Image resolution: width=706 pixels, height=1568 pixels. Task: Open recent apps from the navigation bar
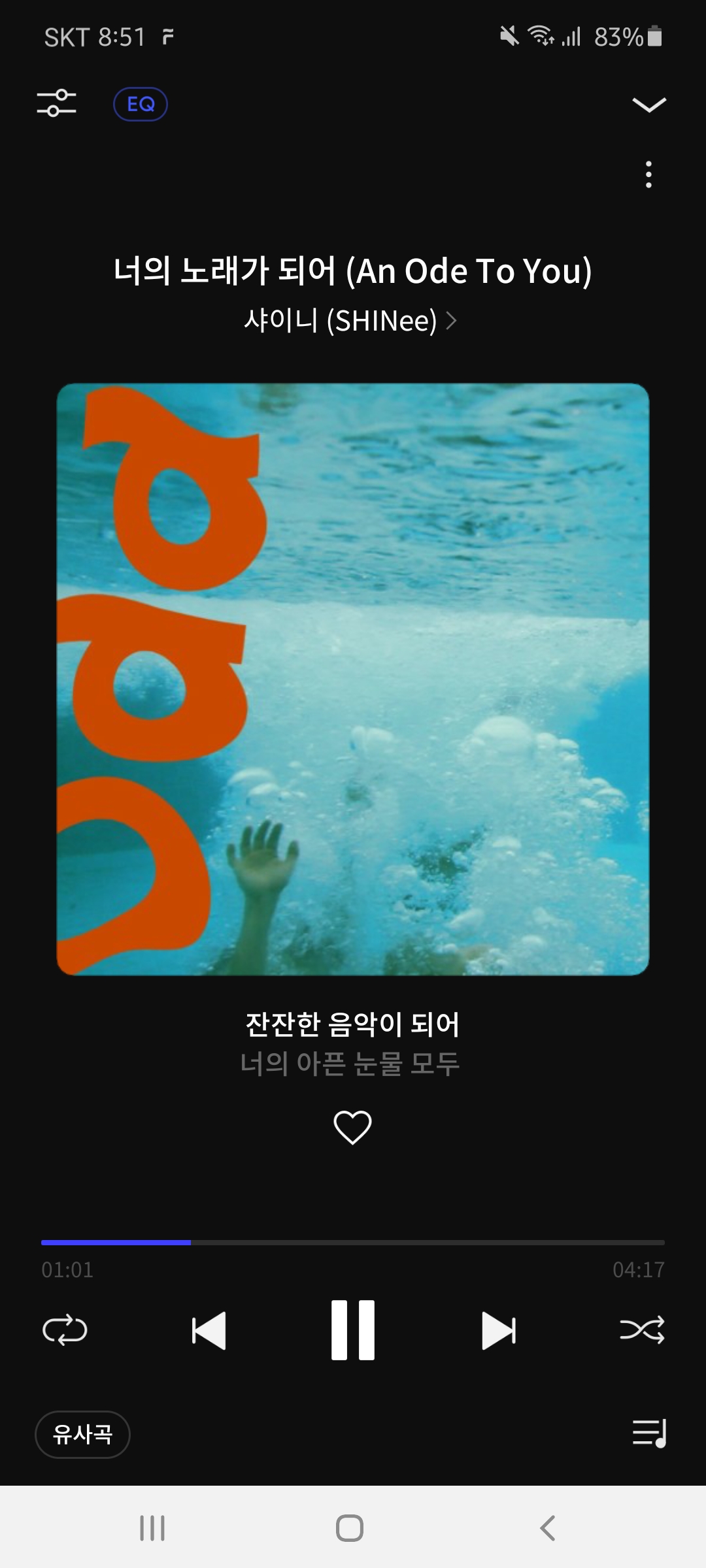point(152,1527)
